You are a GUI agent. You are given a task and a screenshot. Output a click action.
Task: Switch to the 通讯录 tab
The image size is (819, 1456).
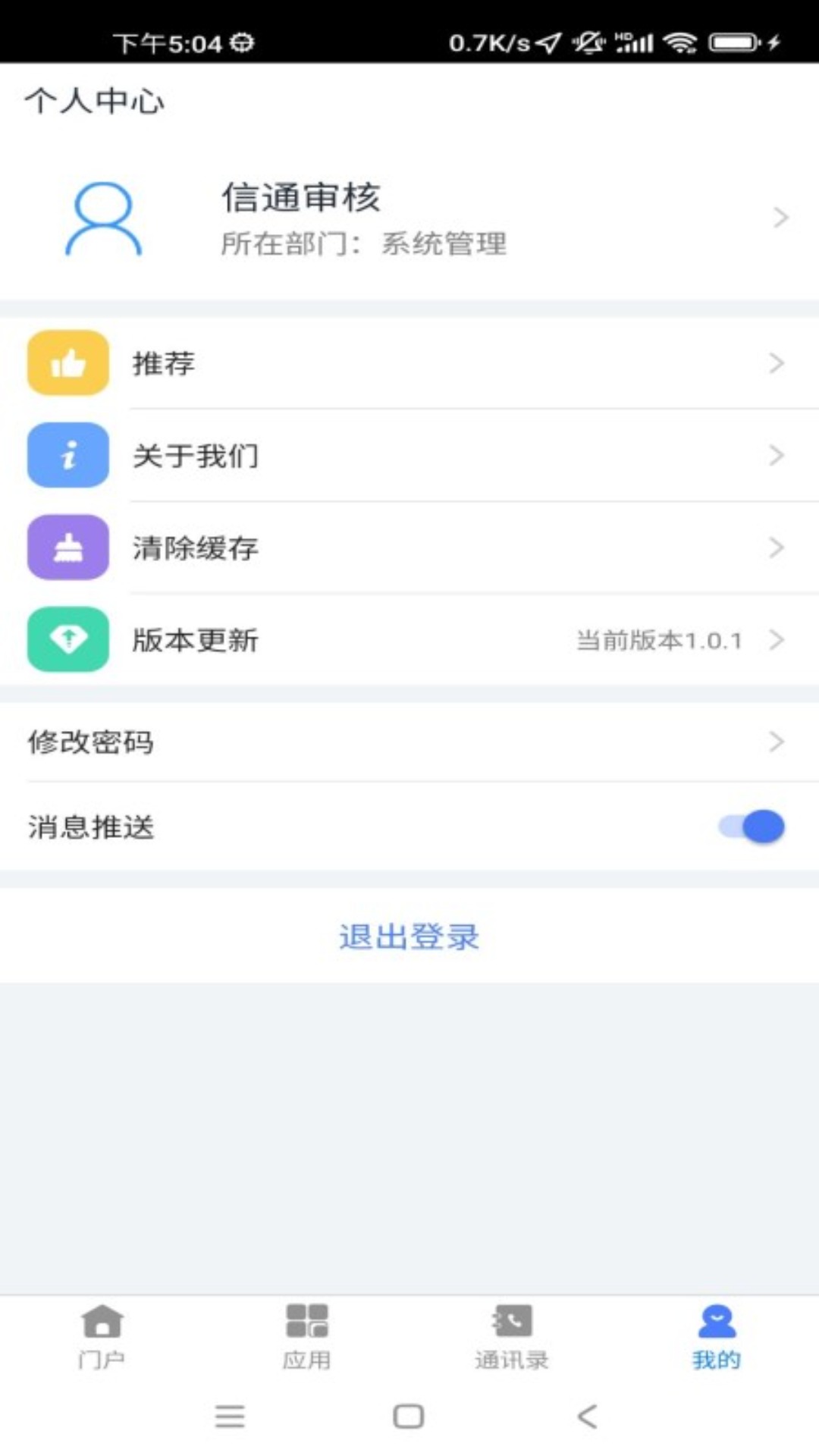[512, 1338]
